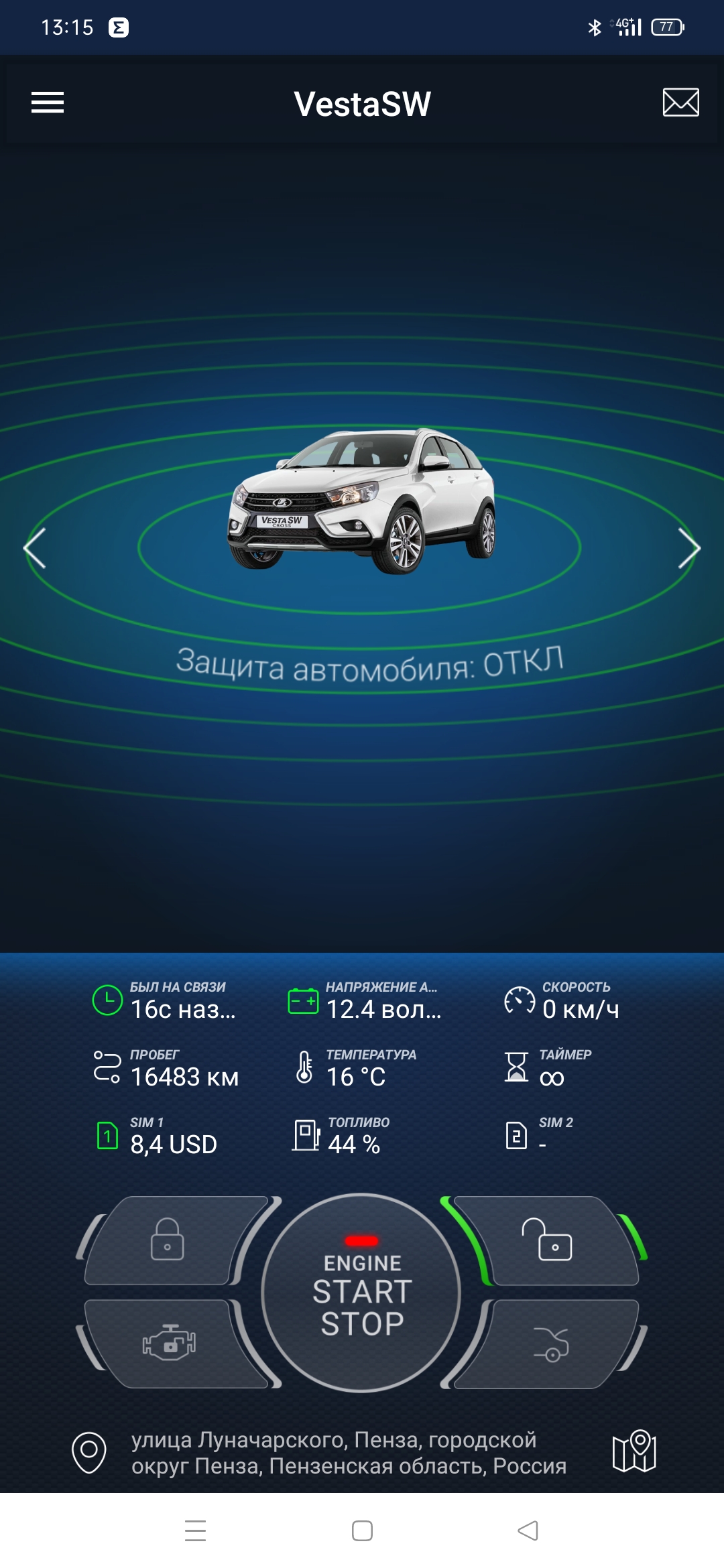Go to the previous car with left arrow
The image size is (724, 1568).
[35, 548]
